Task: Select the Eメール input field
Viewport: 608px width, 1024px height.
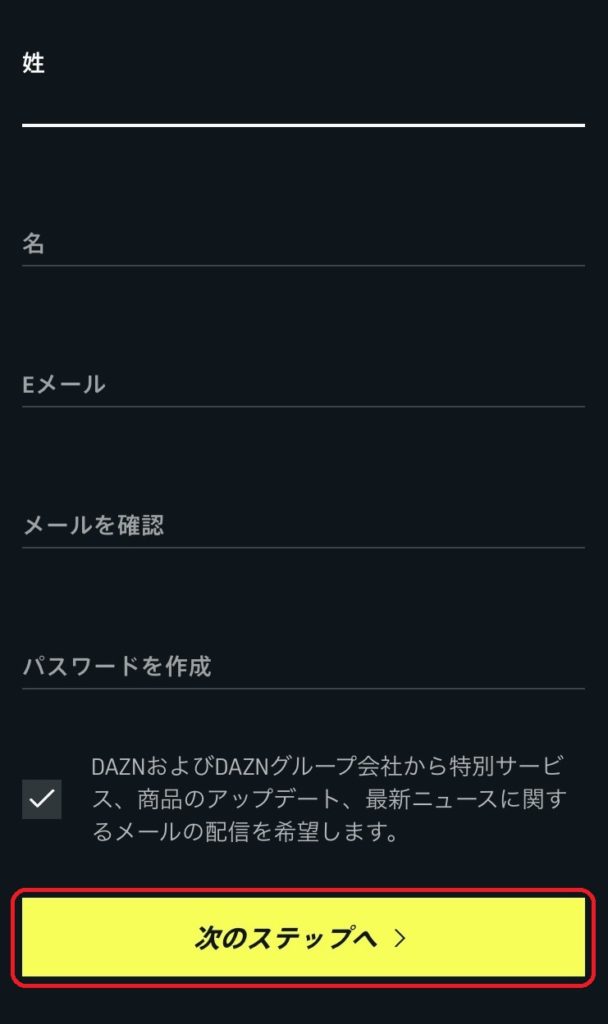Action: coord(303,384)
